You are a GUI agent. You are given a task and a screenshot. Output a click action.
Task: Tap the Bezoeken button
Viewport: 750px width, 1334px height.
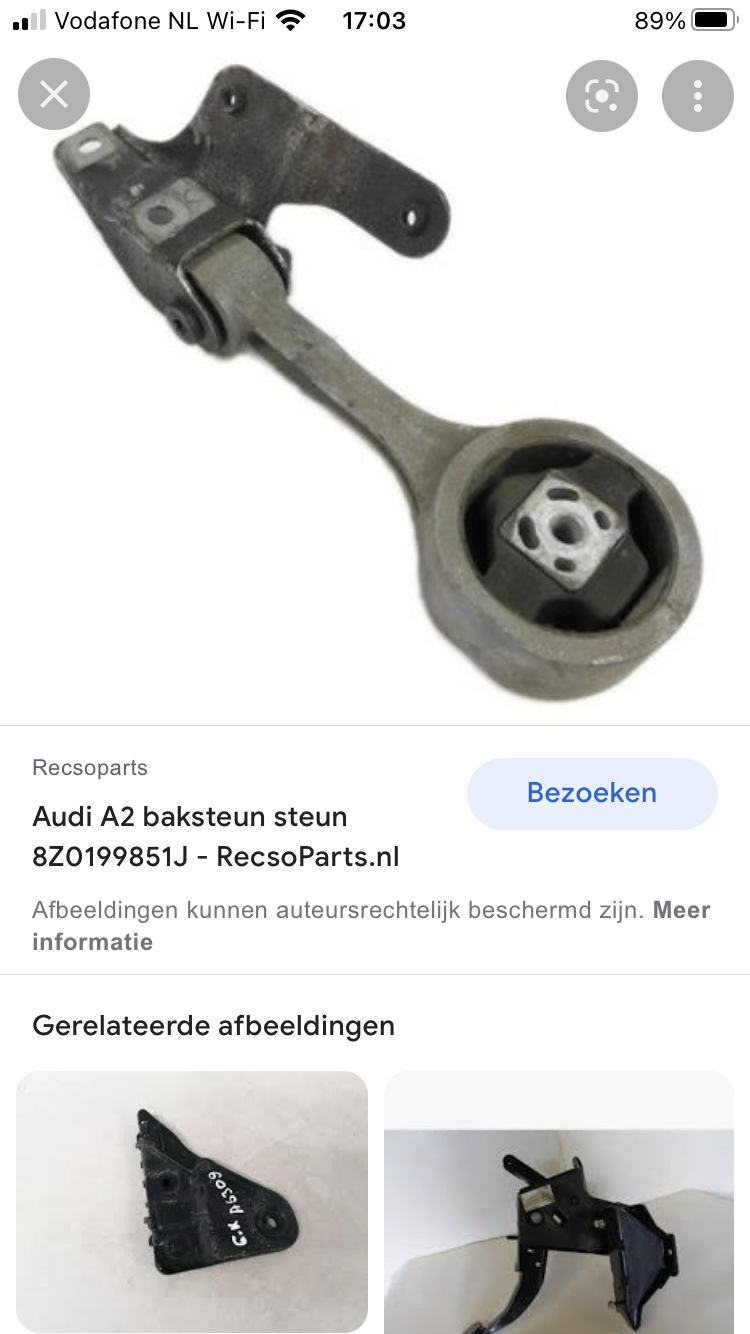[x=592, y=793]
